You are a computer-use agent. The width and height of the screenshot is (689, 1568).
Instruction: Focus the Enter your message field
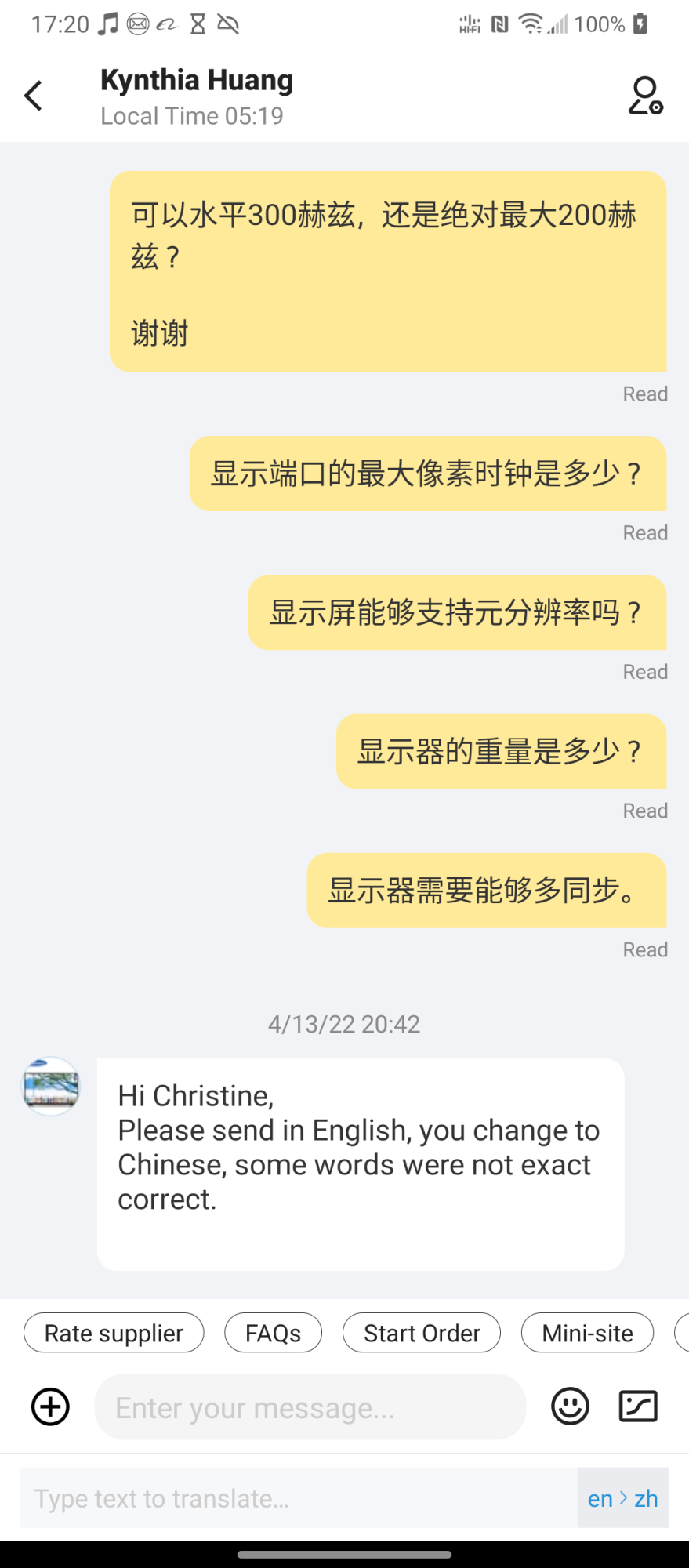(310, 1407)
